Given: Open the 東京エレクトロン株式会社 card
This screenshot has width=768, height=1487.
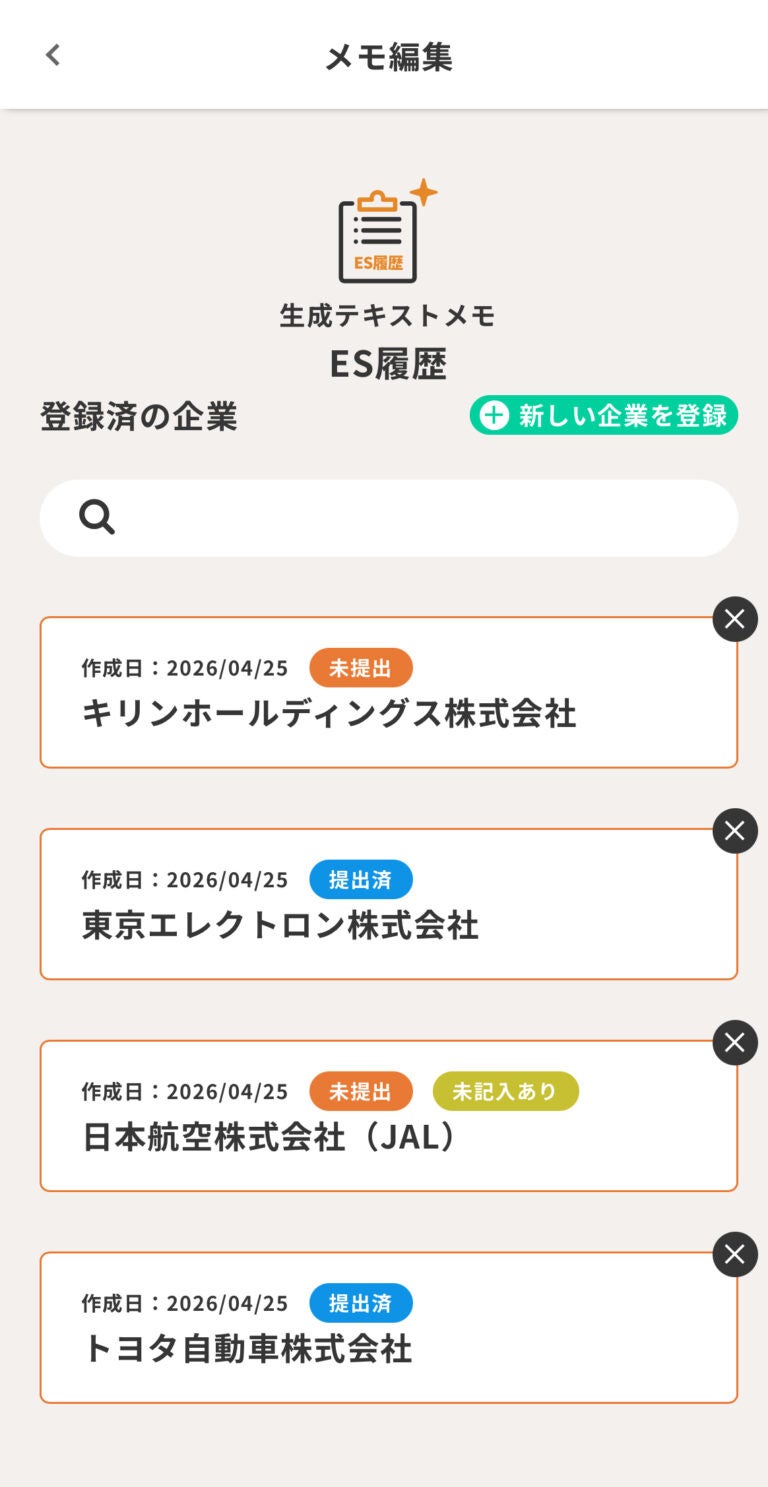Looking at the screenshot, I should point(388,904).
